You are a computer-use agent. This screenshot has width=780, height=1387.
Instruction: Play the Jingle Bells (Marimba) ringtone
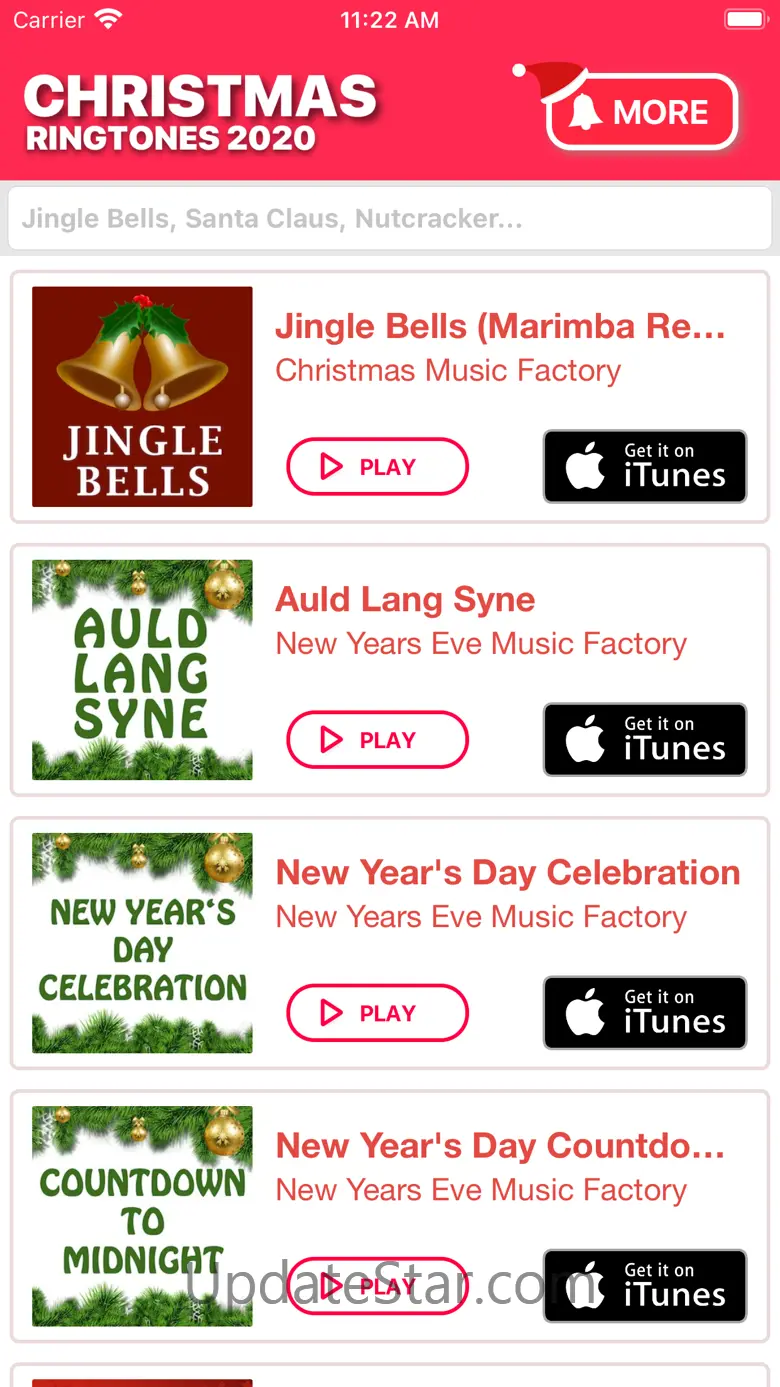click(x=377, y=467)
